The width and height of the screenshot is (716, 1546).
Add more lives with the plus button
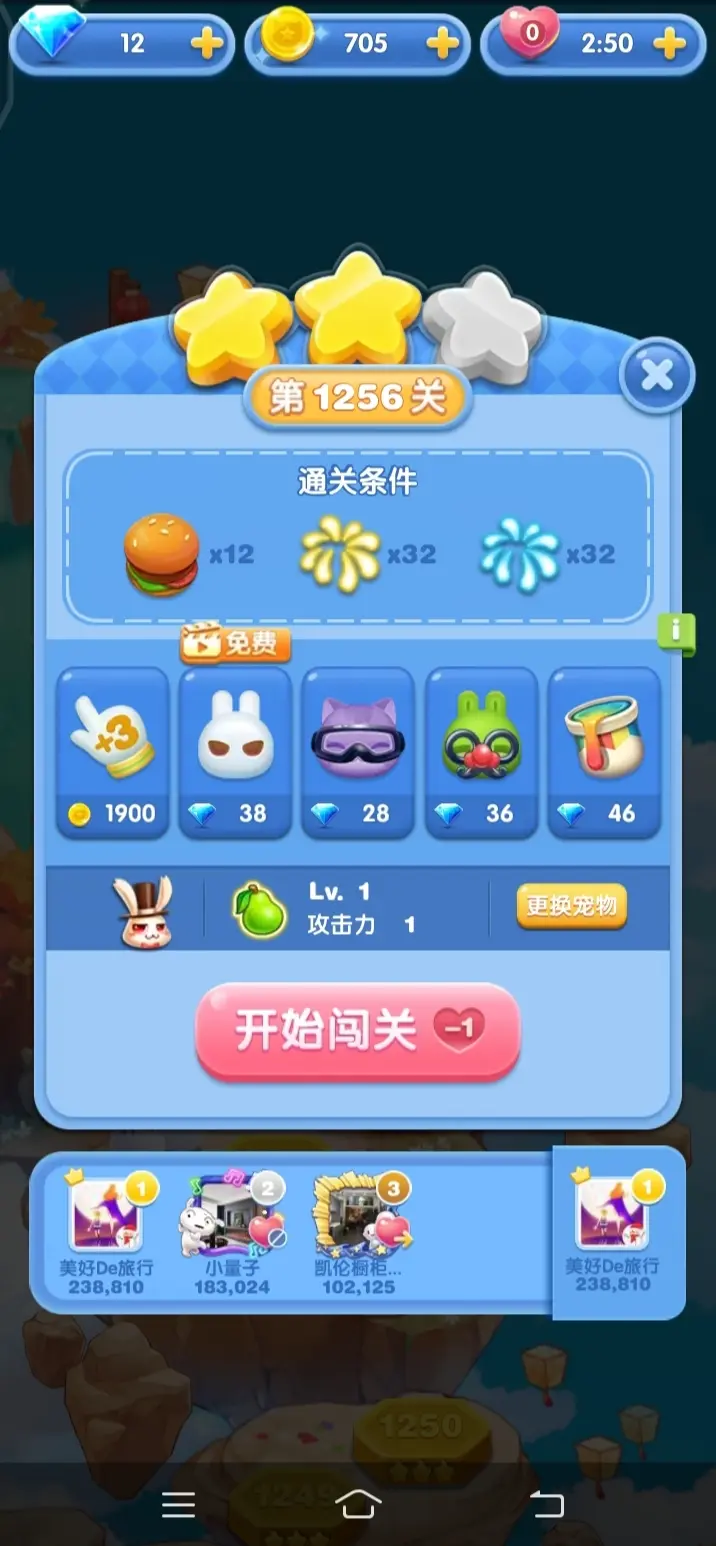coord(669,43)
